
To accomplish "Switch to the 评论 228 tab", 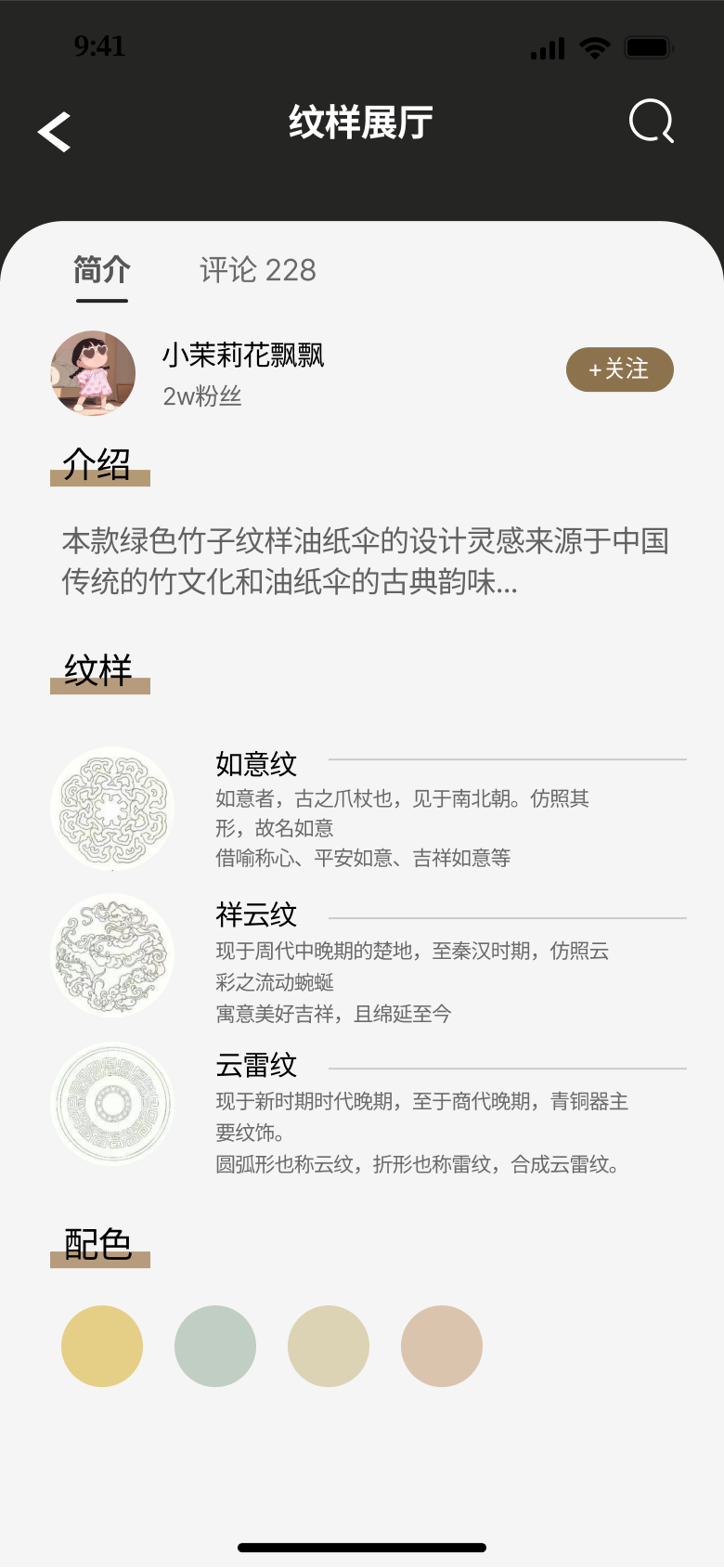I will click(258, 270).
